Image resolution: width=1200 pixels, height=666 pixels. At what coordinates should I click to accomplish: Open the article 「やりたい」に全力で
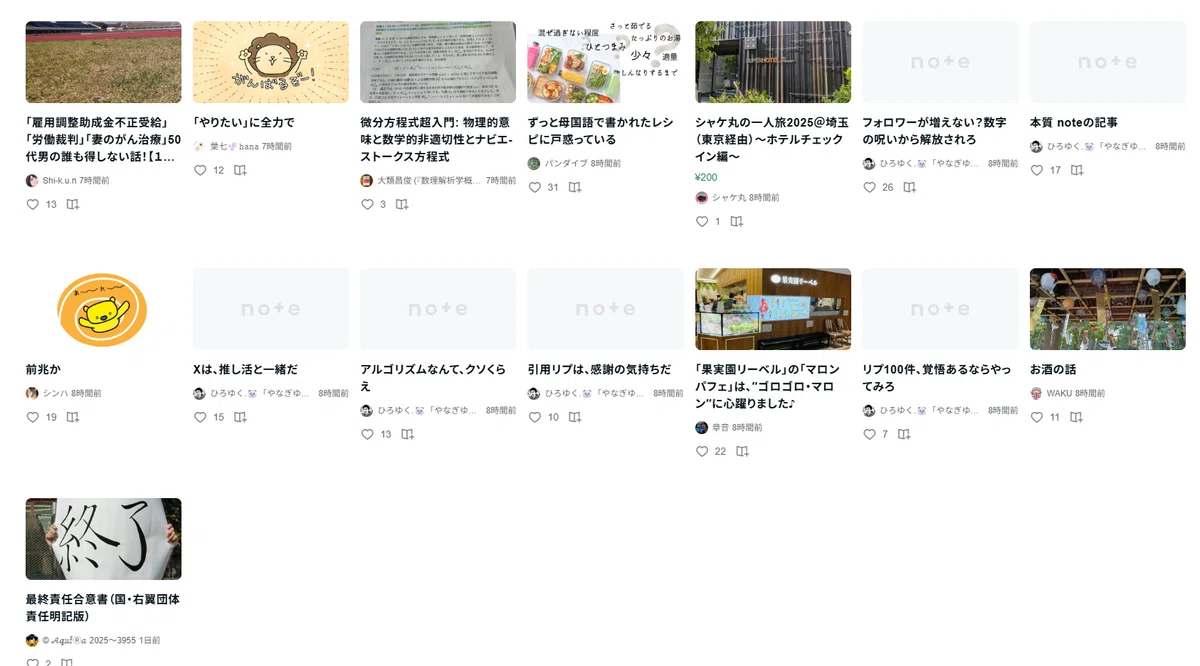[244, 122]
